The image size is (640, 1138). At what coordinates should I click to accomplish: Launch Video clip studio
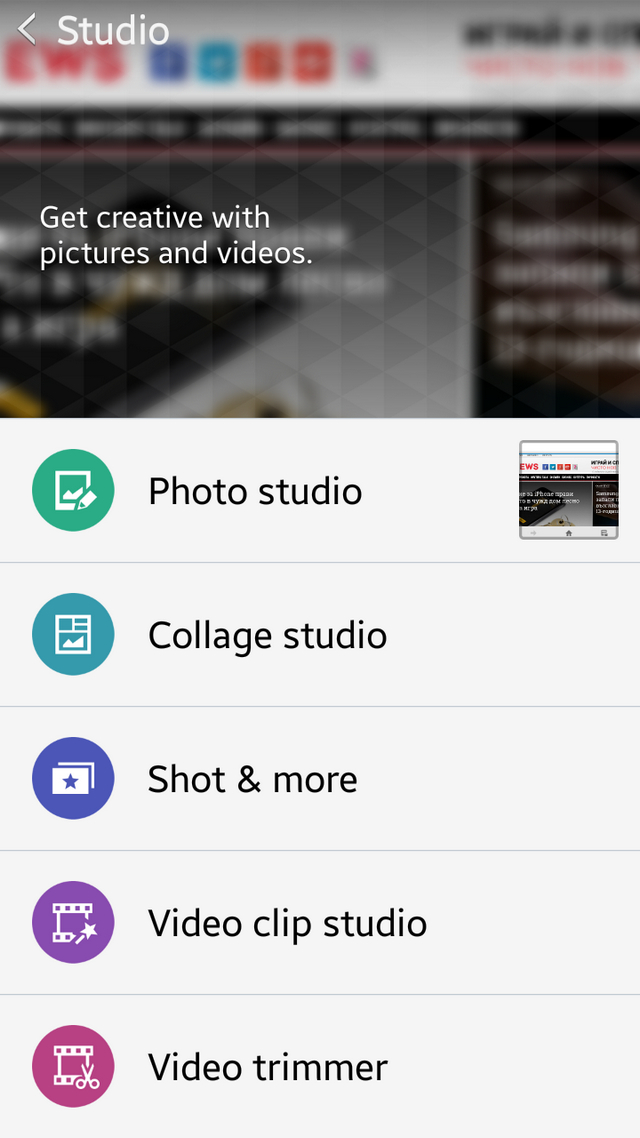287,923
